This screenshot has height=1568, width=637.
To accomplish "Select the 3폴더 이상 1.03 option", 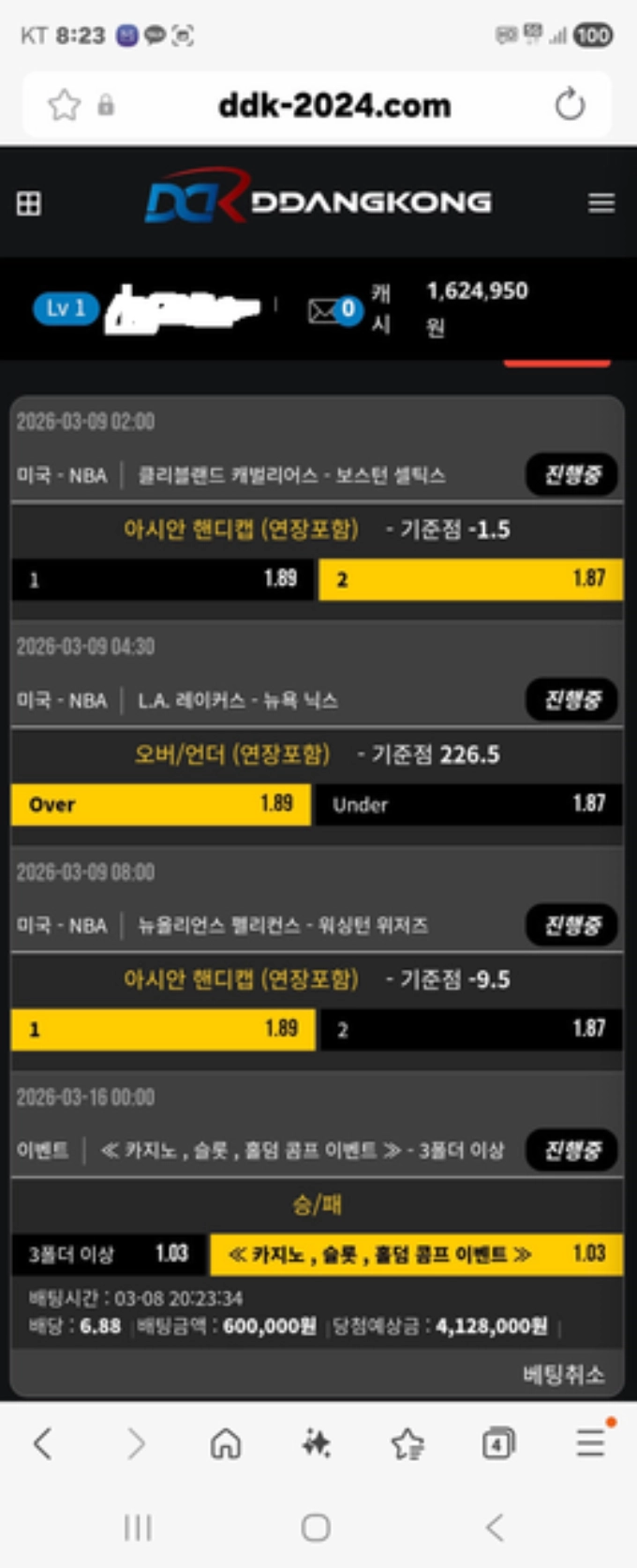I will click(x=109, y=1254).
